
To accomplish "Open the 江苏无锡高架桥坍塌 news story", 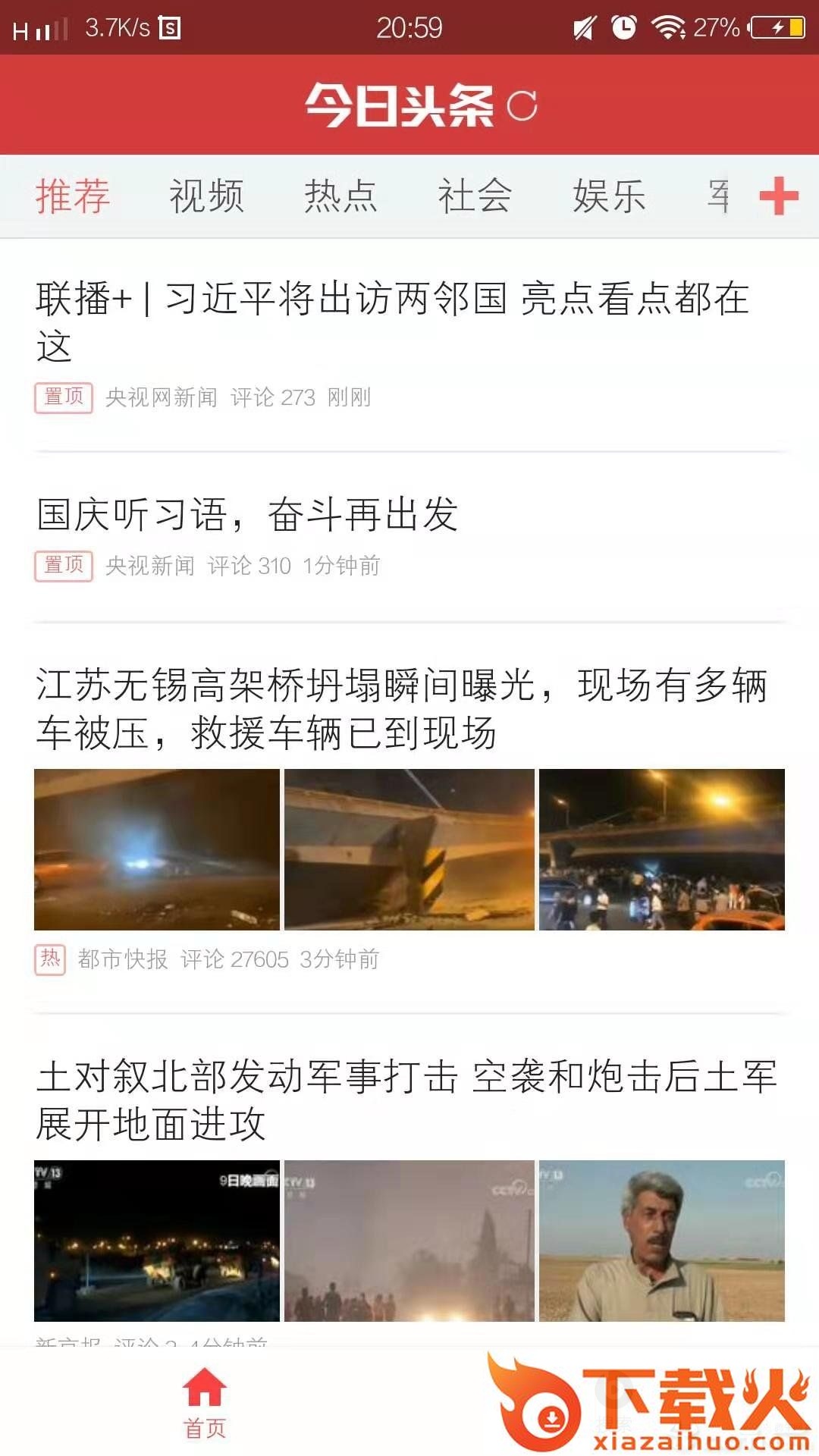I will pyautogui.click(x=402, y=709).
